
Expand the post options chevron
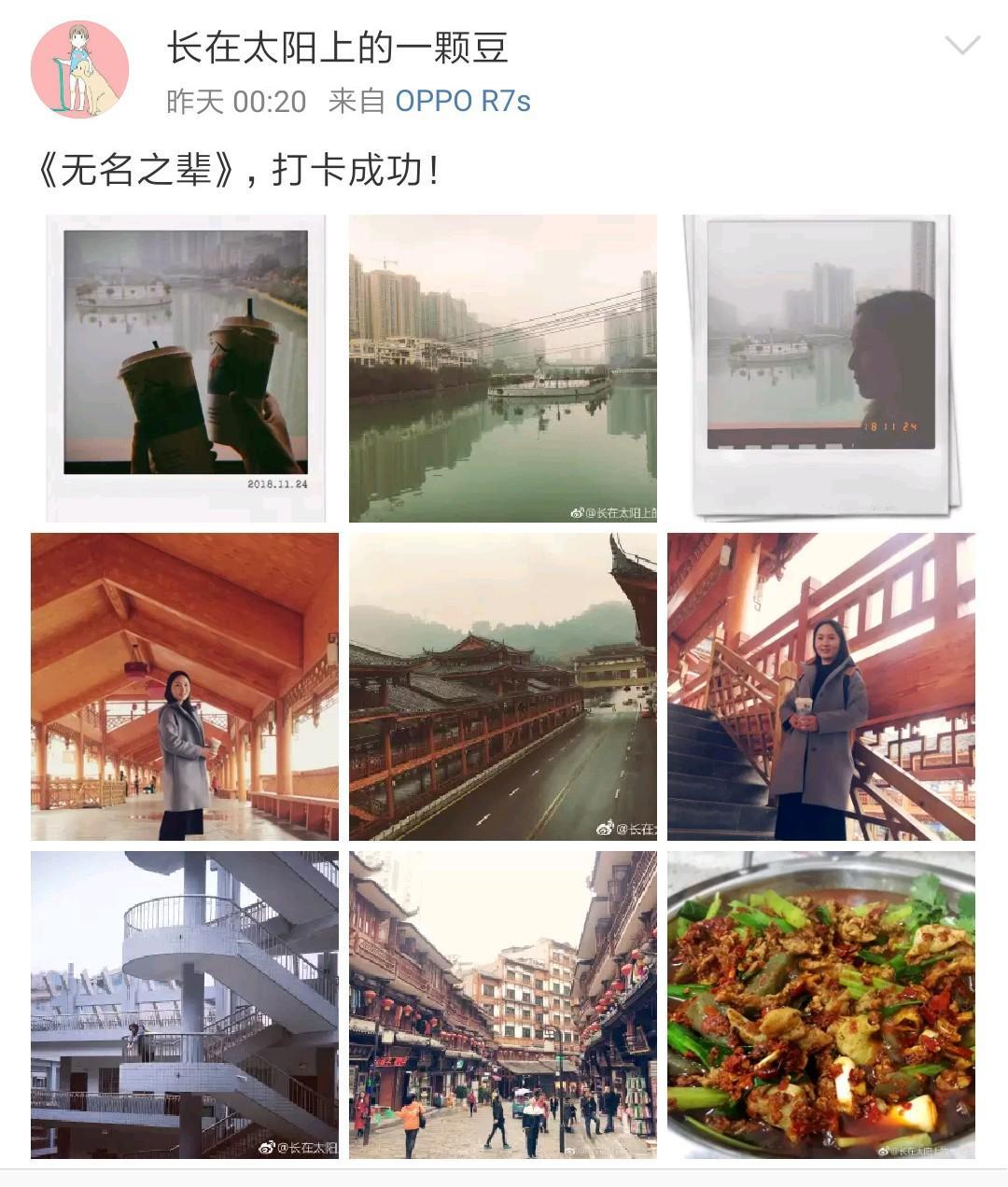click(x=961, y=45)
